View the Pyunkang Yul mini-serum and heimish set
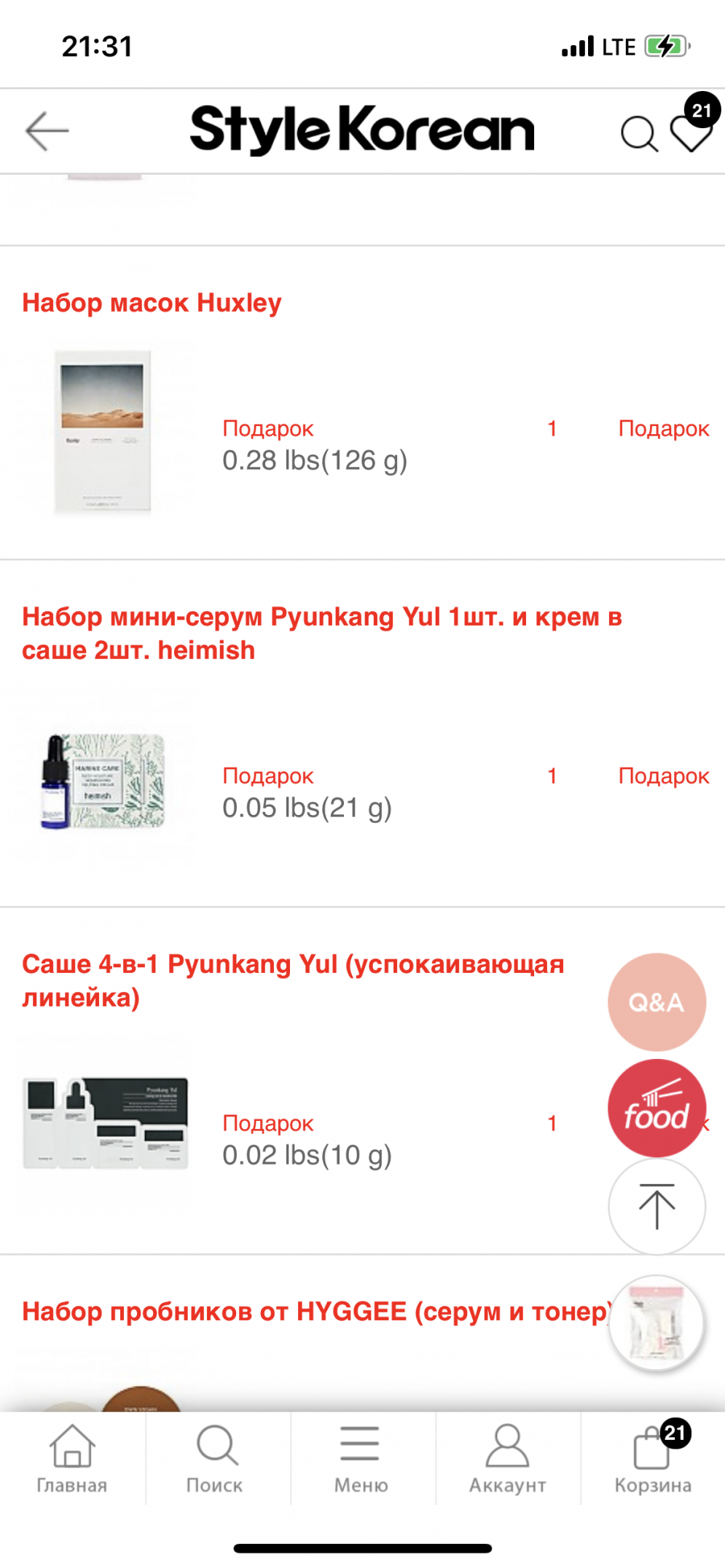The image size is (725, 1568). pyautogui.click(x=321, y=633)
